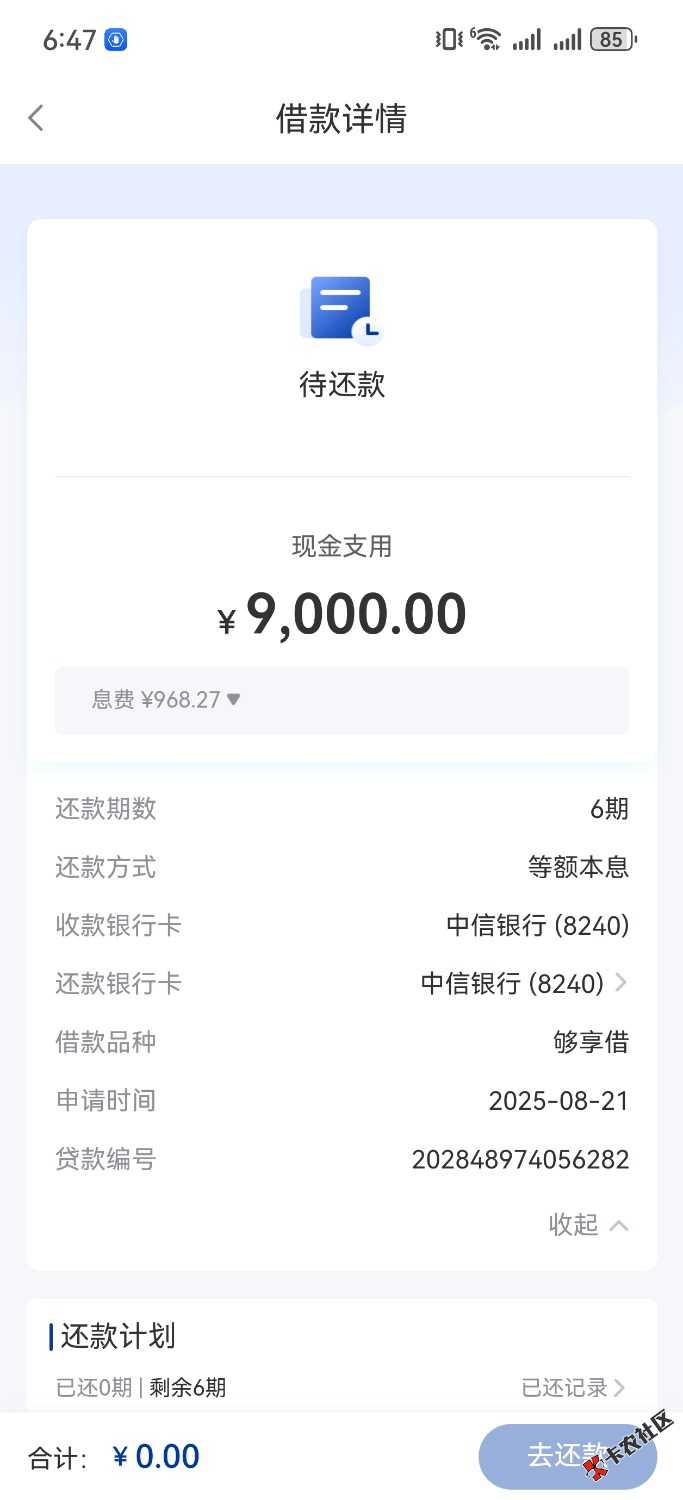Collapse details with 收起
Viewport: 683px width, 1500px height.
click(588, 1225)
